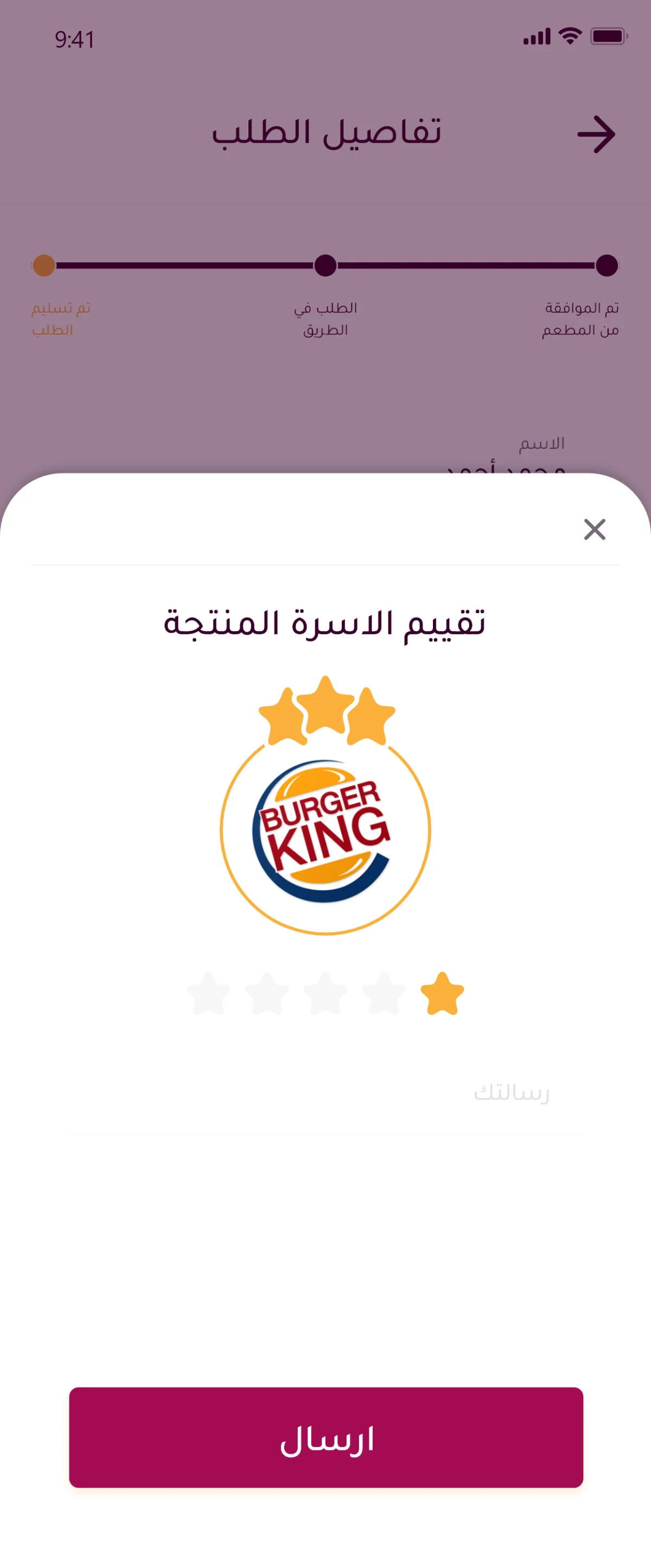The height and width of the screenshot is (1568, 651).
Task: Rate one star using the highlighted star
Action: [x=442, y=994]
